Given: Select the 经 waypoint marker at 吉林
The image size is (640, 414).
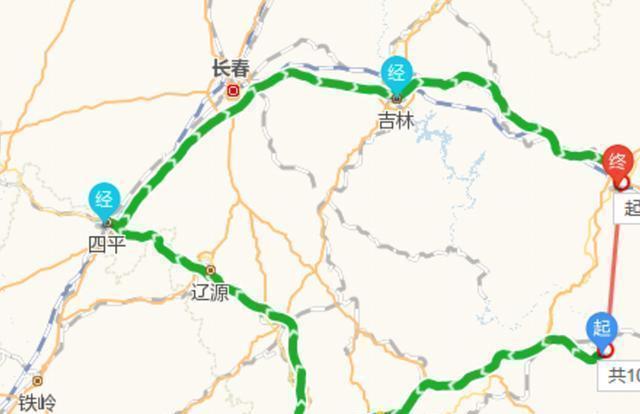Looking at the screenshot, I should click(x=397, y=74).
